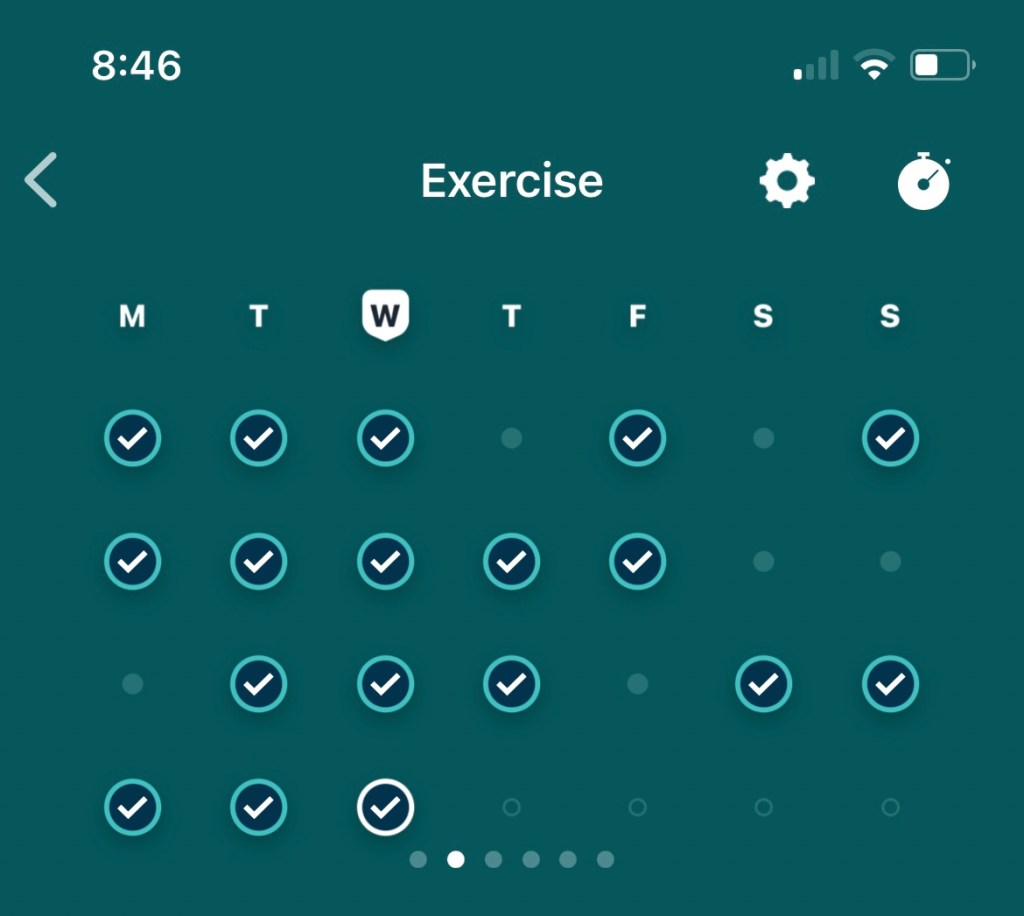Jump to the first page indicator dot
This screenshot has height=916, width=1024.
point(418,859)
